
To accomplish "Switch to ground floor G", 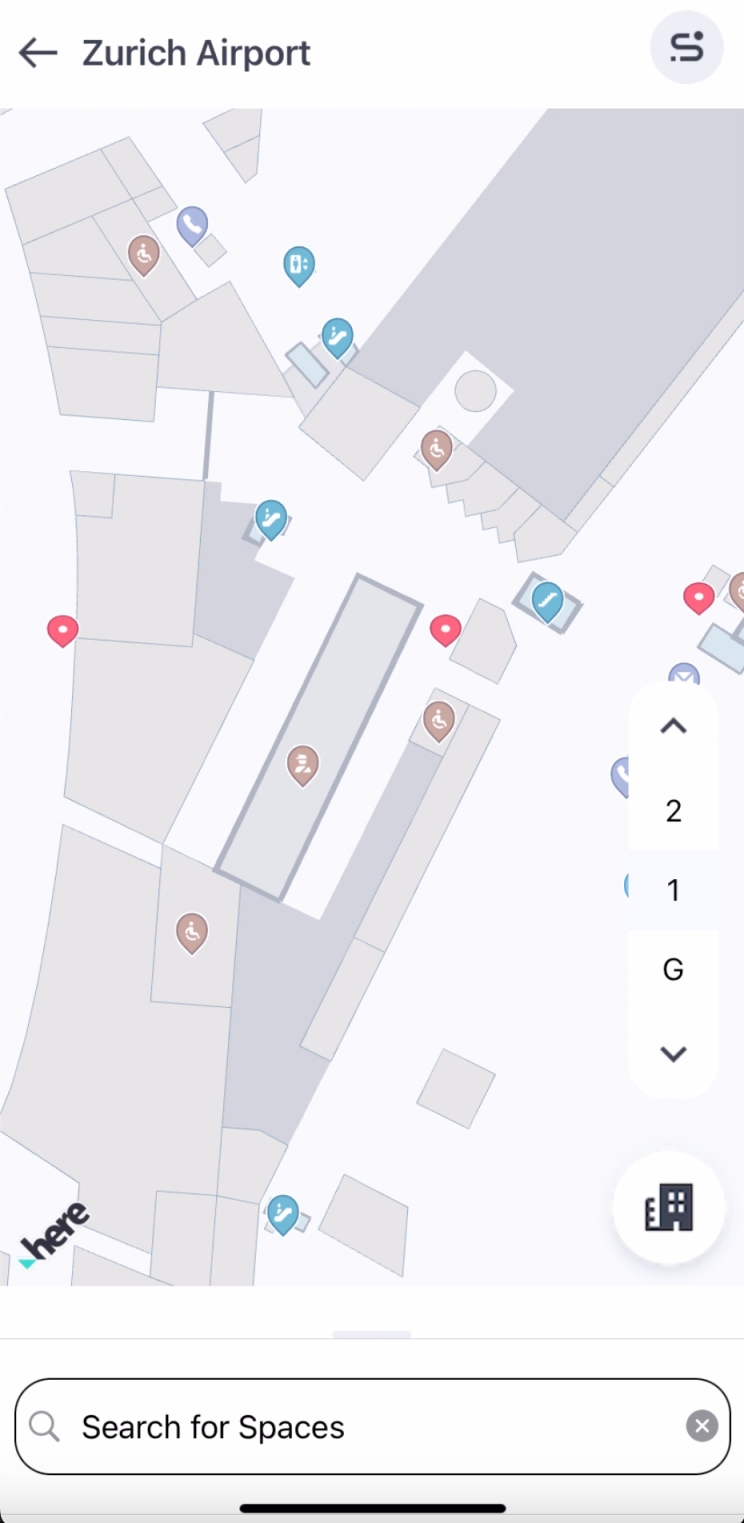I will tap(673, 969).
